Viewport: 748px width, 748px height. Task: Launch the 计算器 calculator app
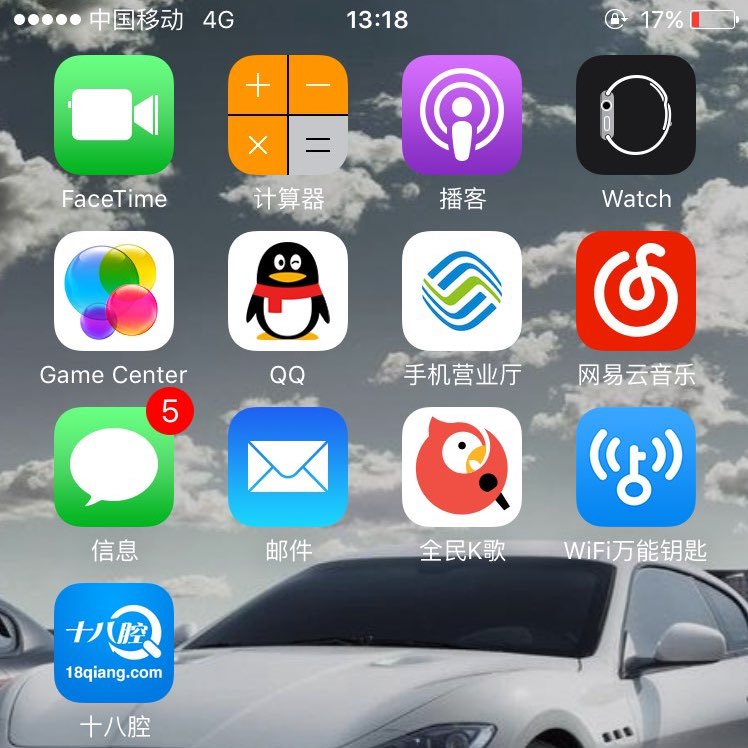(288, 115)
